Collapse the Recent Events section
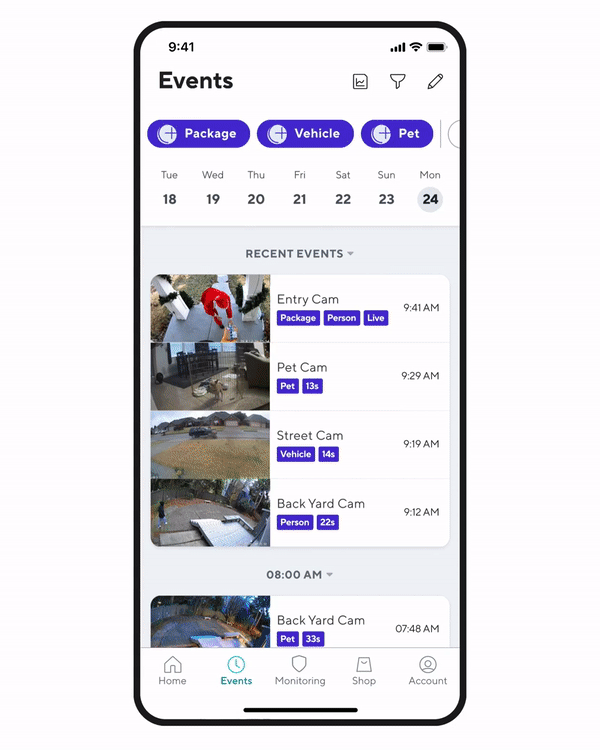This screenshot has height=750, width=600. [300, 254]
